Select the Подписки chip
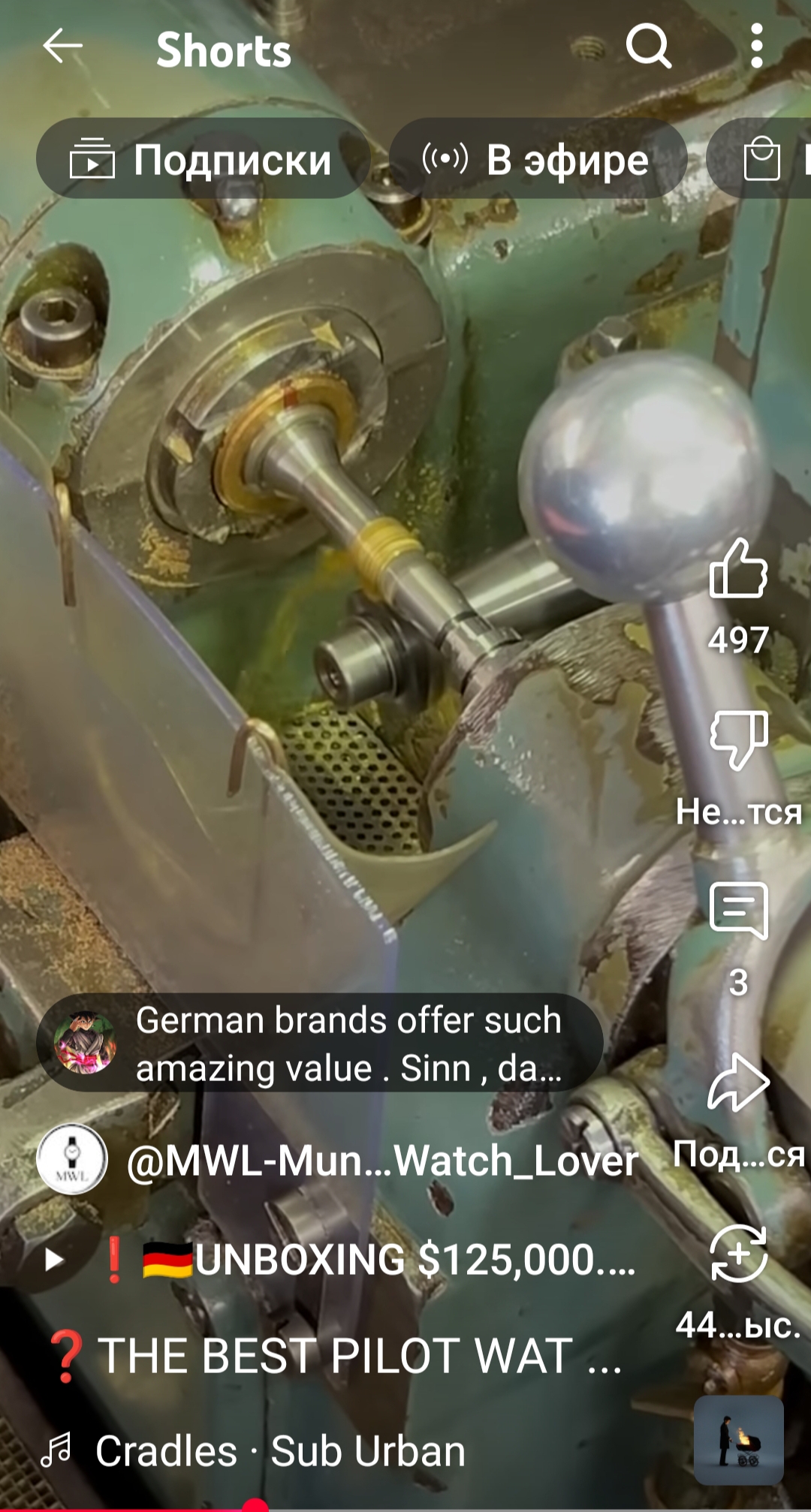Viewport: 811px width, 1512px height. point(203,158)
